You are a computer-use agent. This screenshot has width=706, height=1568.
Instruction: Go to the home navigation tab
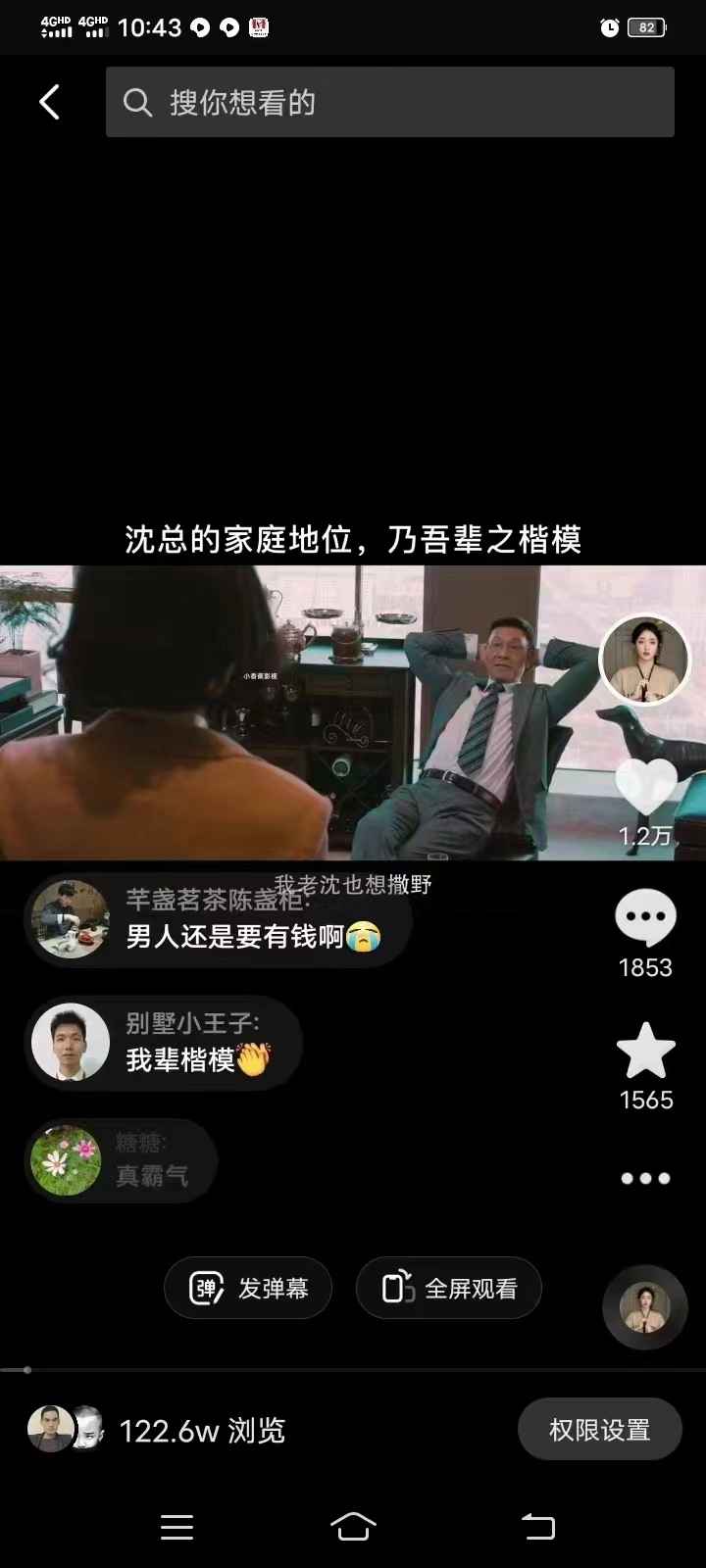[353, 1526]
